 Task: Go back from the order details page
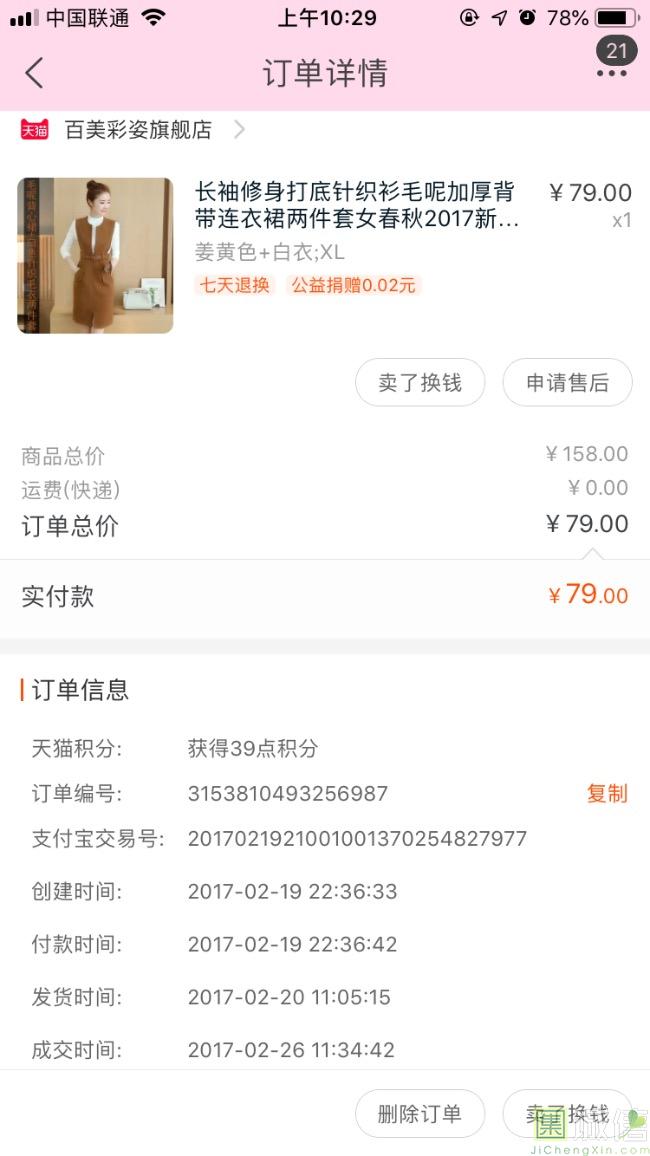(x=34, y=73)
